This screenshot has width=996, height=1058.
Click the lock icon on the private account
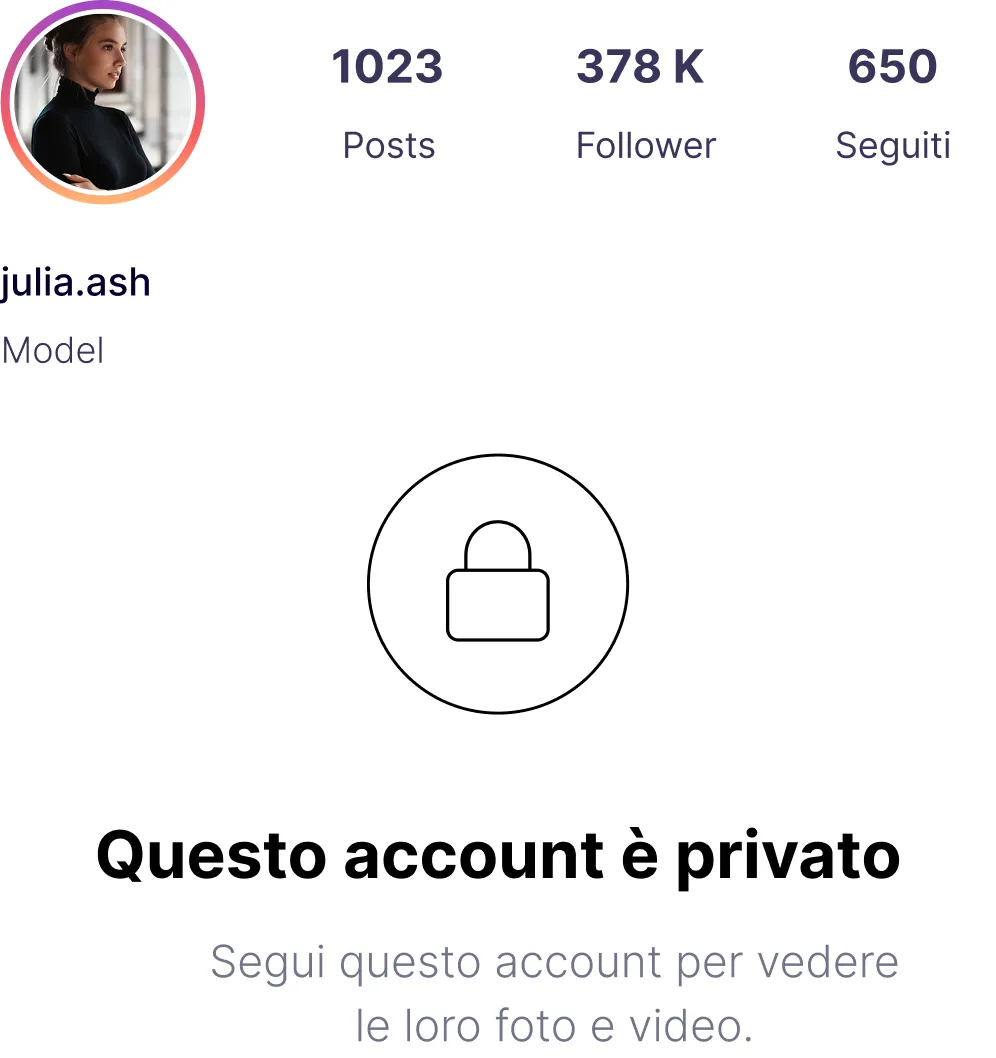pyautogui.click(x=498, y=585)
